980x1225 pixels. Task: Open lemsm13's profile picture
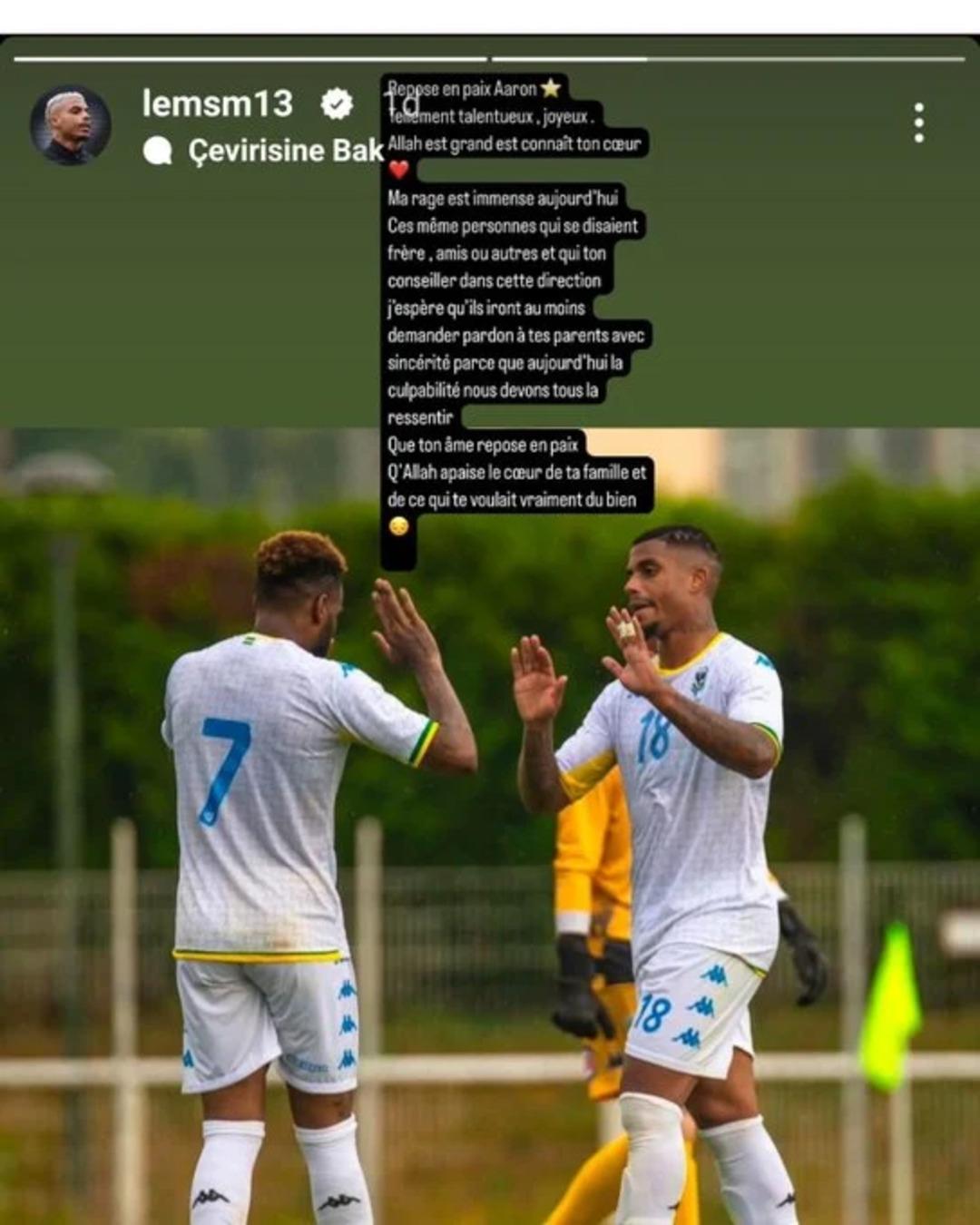click(70, 126)
